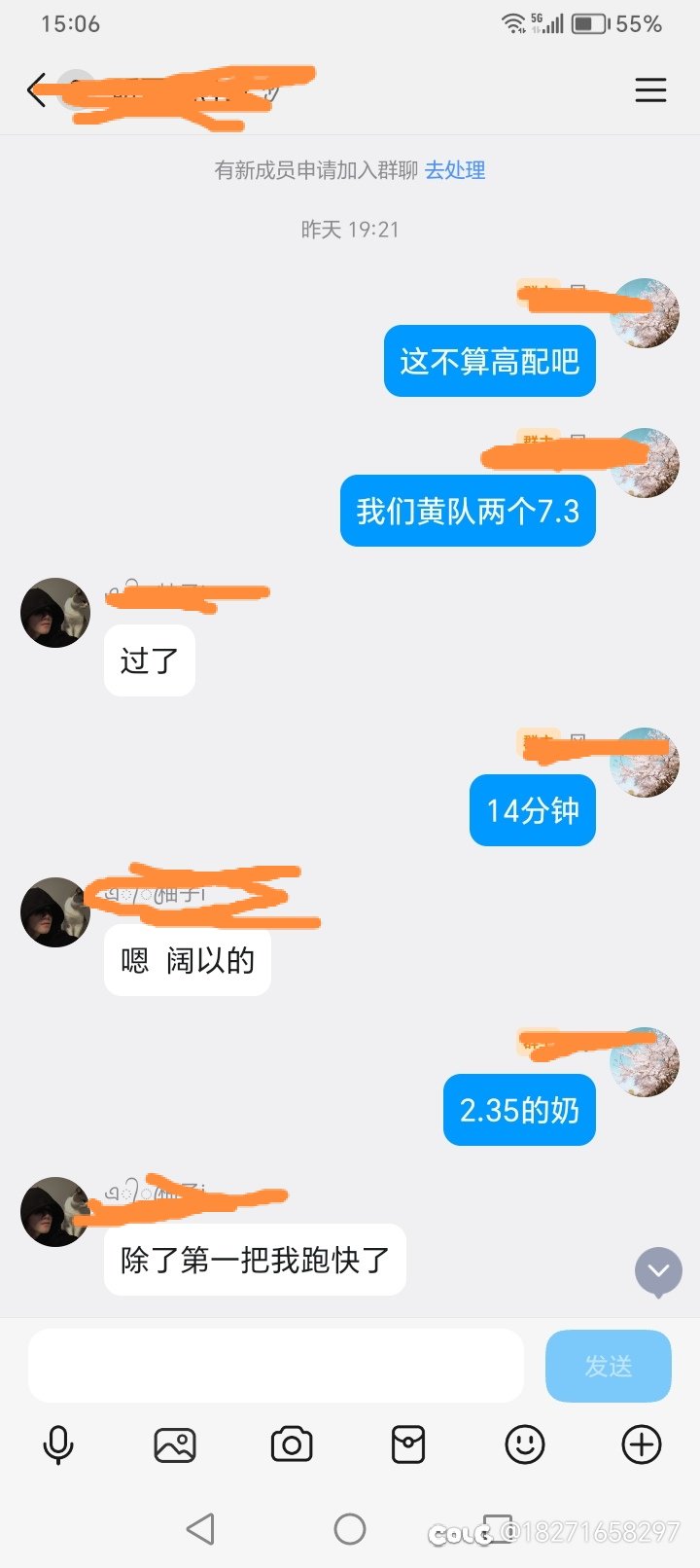Jump to latest messages with the down arrow
Viewport: 700px width, 1568px height.
pos(658,1270)
